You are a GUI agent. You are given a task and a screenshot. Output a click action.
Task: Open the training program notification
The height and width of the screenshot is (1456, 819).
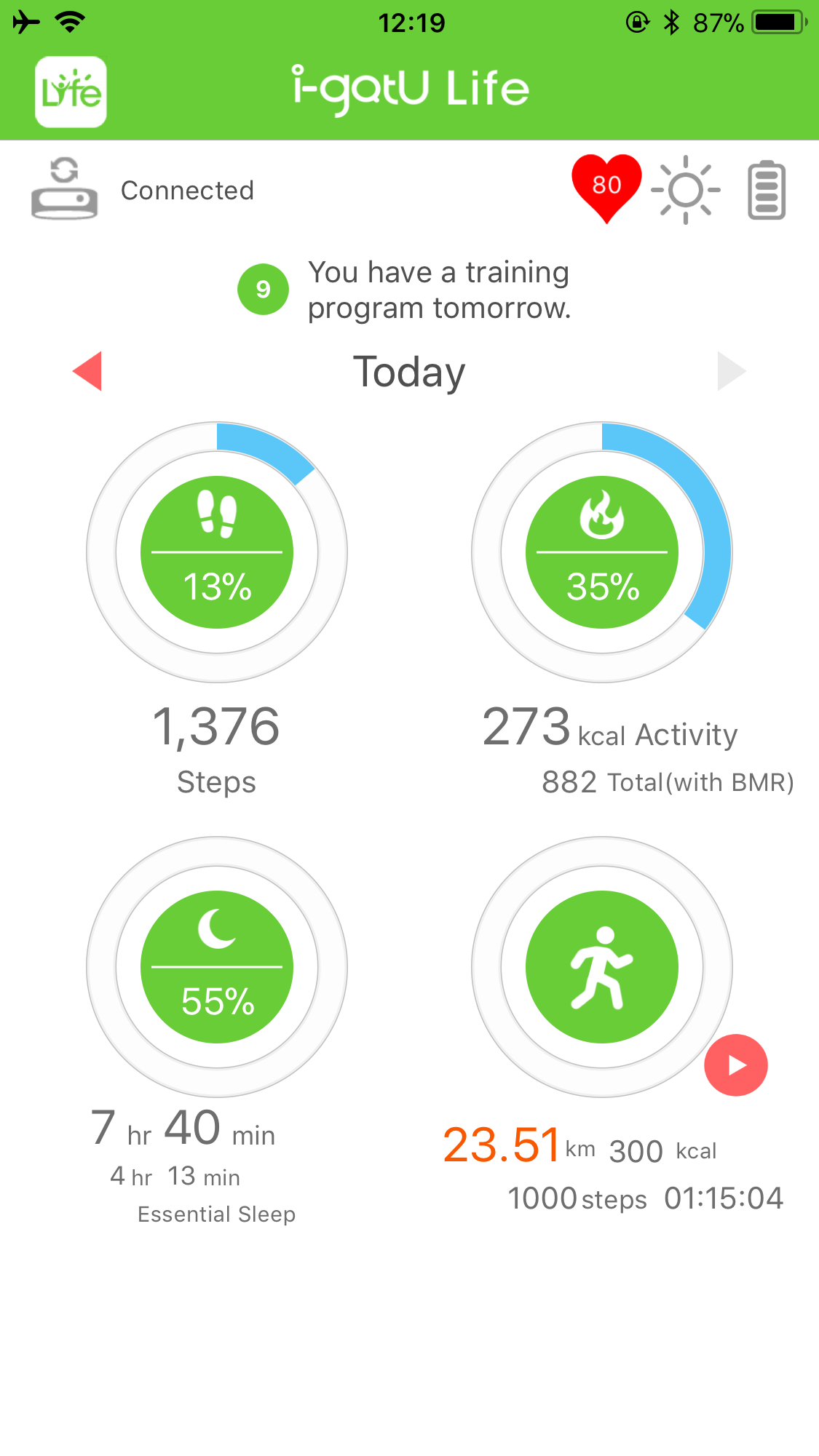405,290
